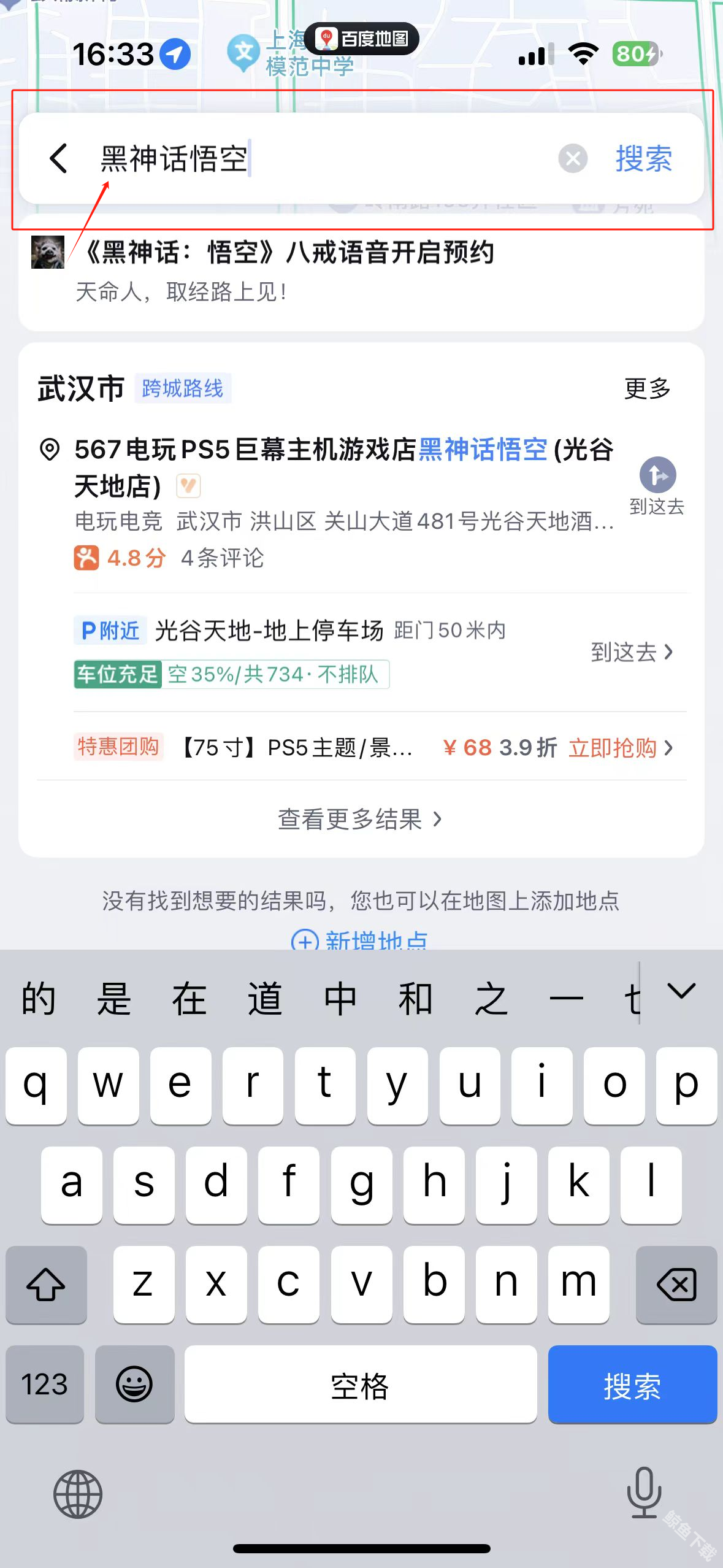The width and height of the screenshot is (723, 1568).
Task: Go back using the arrow in search bar
Action: (59, 159)
